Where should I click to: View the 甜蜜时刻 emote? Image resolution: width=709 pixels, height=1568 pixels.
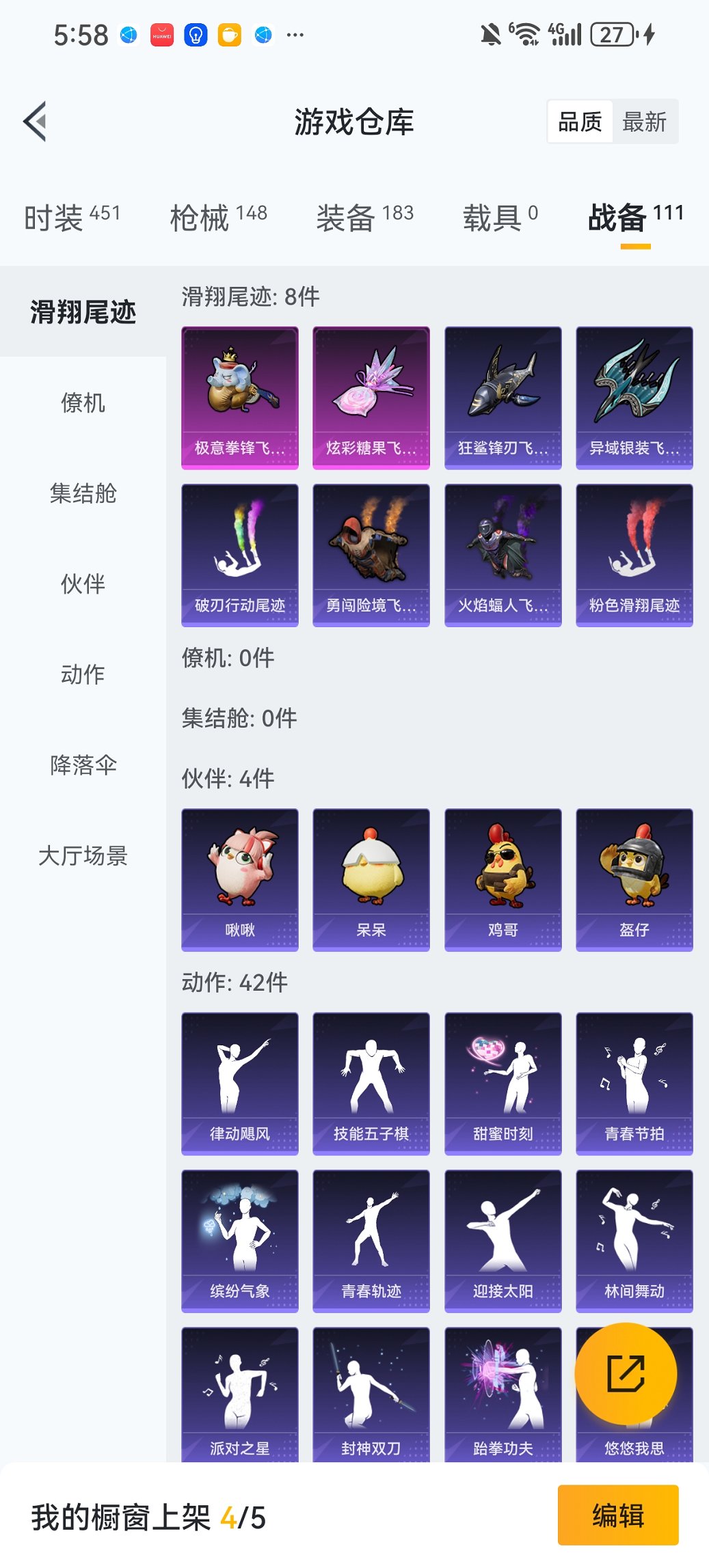(503, 1083)
